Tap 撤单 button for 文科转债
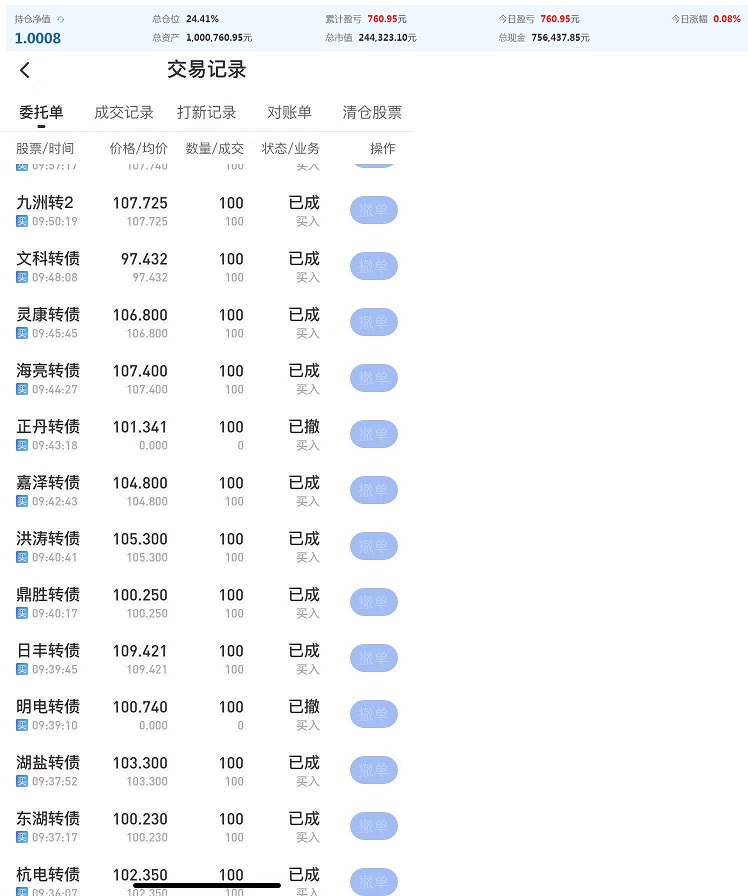The width and height of the screenshot is (748, 896). (374, 267)
